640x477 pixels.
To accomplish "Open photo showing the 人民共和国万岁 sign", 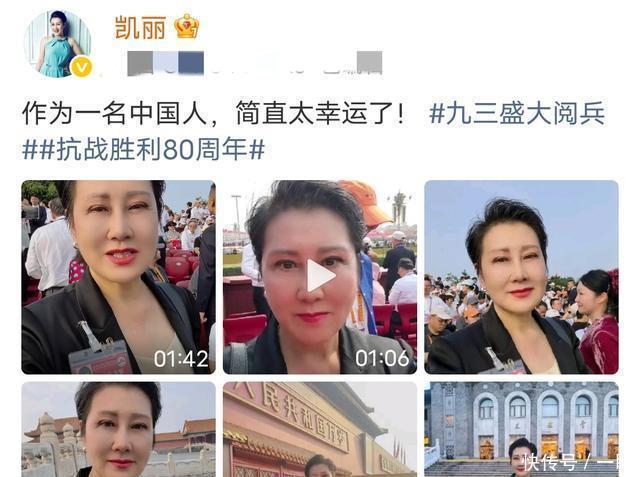I will (320, 428).
